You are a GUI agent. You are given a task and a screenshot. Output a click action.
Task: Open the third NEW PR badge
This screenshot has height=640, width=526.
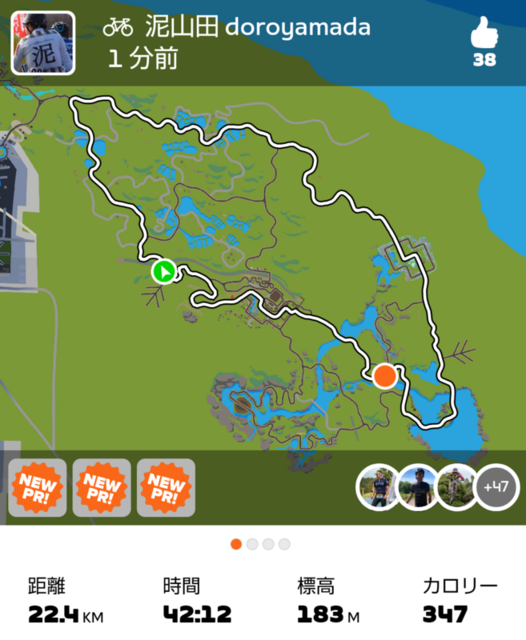166,487
